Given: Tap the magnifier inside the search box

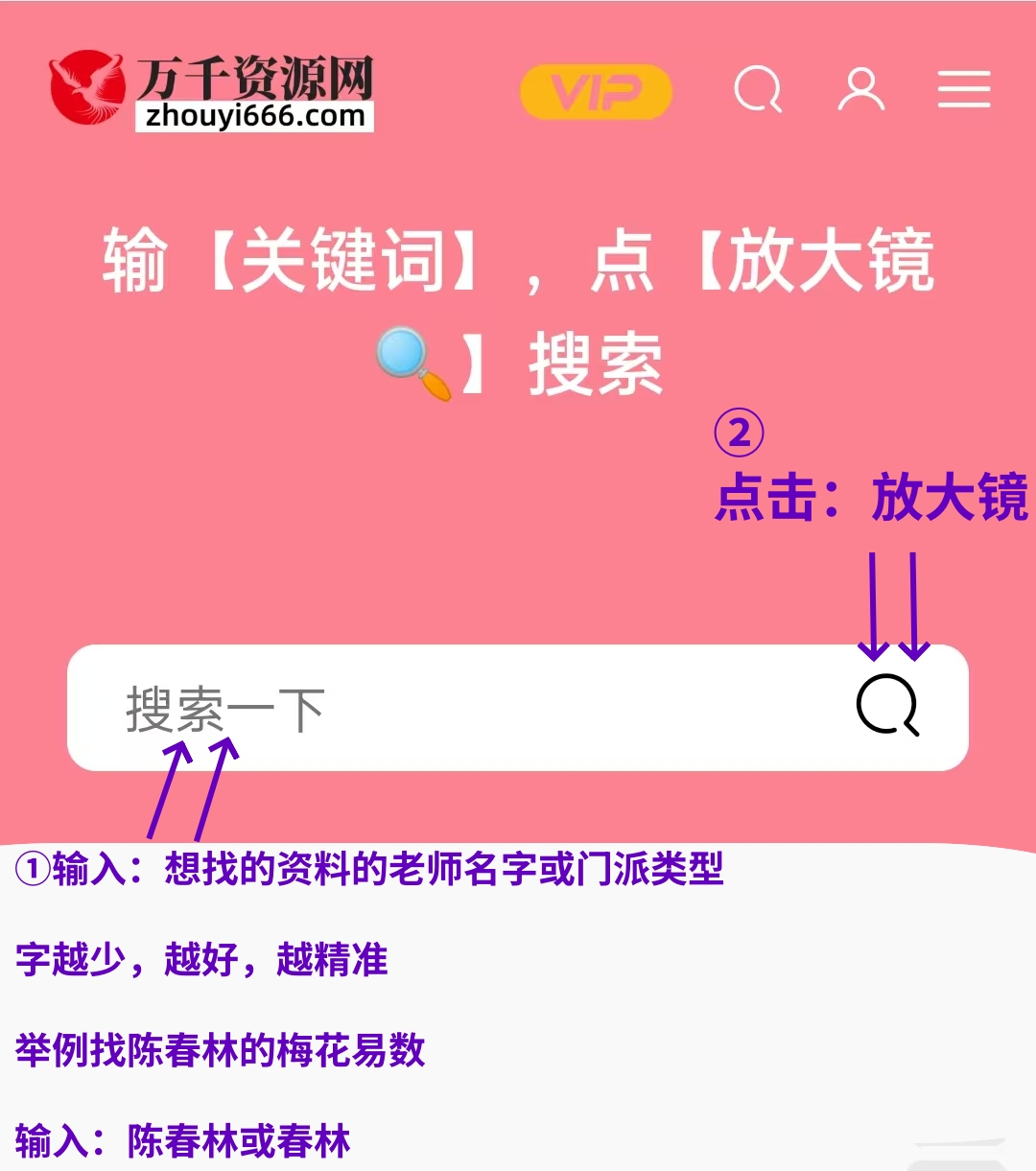Looking at the screenshot, I should (x=887, y=706).
